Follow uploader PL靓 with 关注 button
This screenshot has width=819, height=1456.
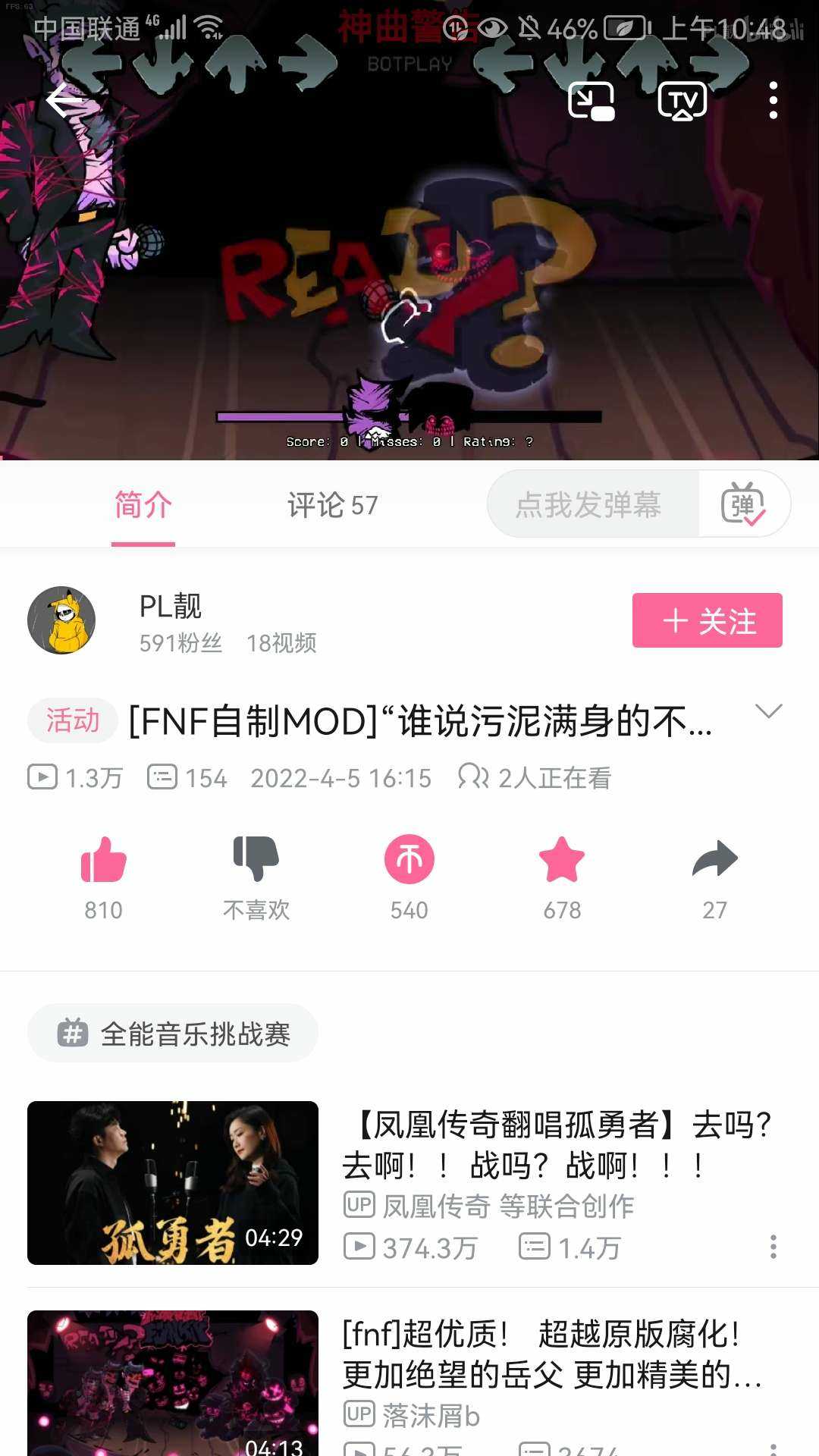tap(707, 621)
